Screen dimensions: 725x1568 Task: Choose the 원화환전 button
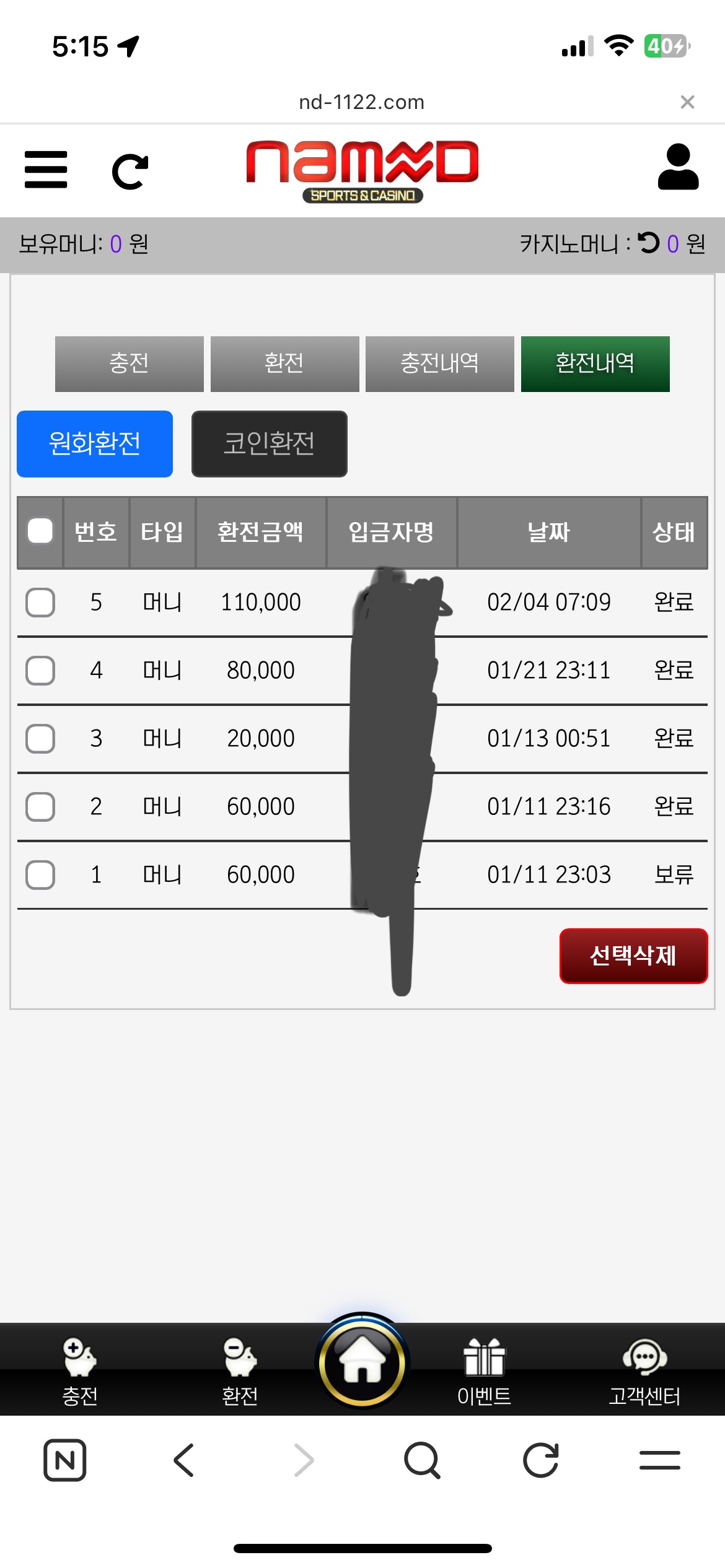point(95,443)
